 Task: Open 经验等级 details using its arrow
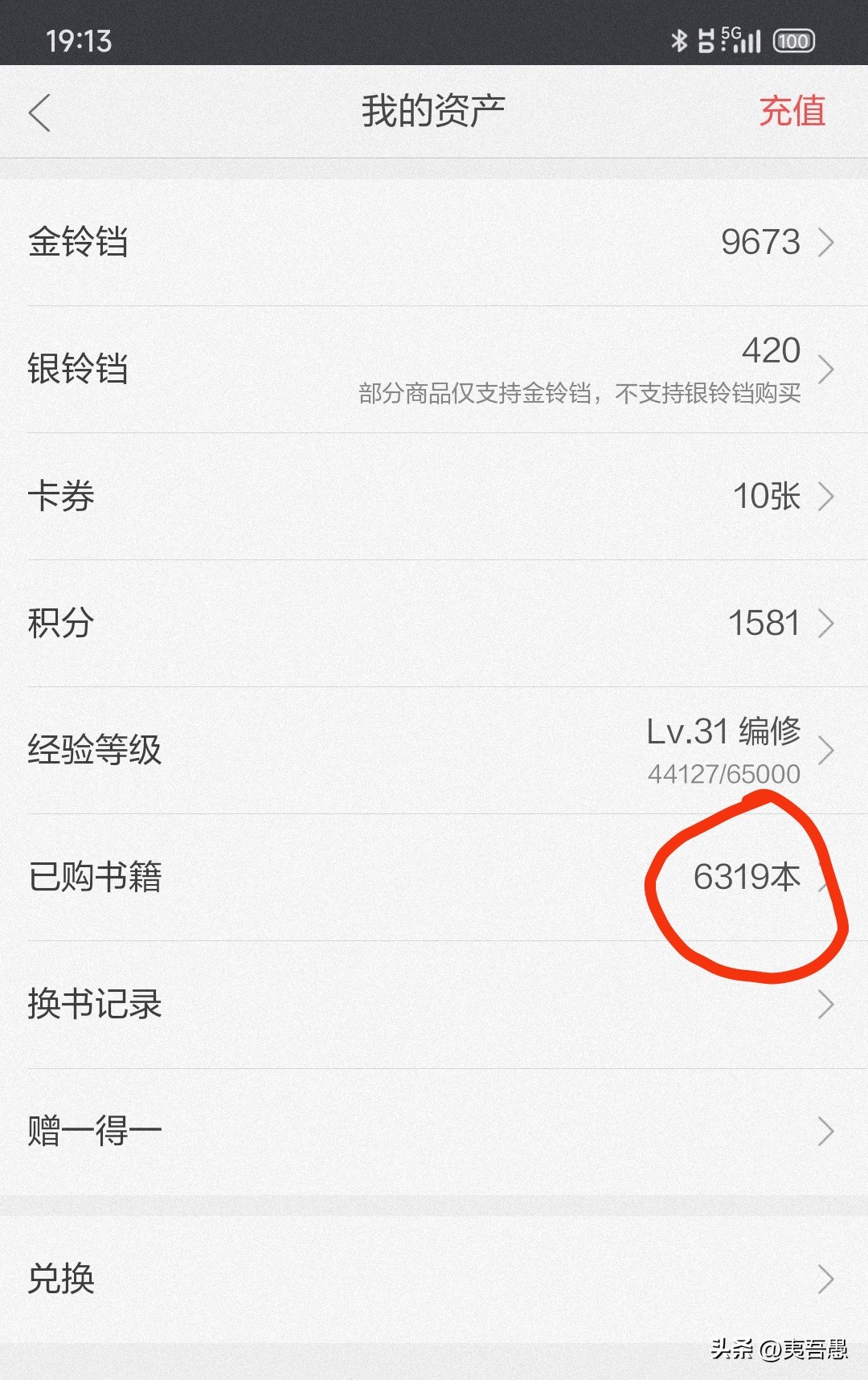tap(826, 750)
